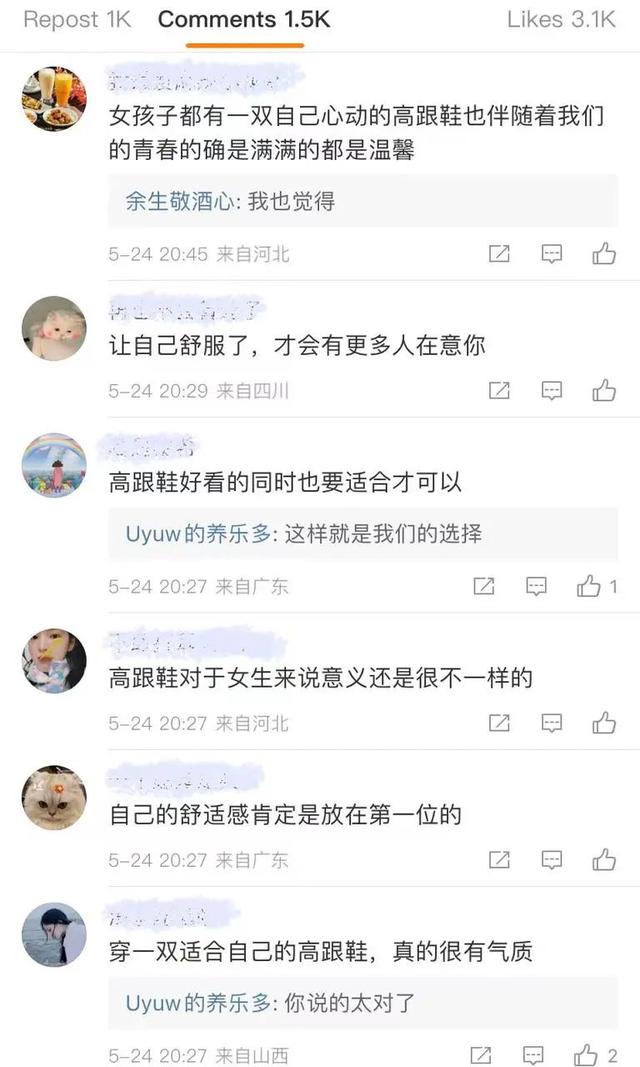The width and height of the screenshot is (640, 1067).
Task: Open avatar of the commenter from 四川
Action: 54,329
